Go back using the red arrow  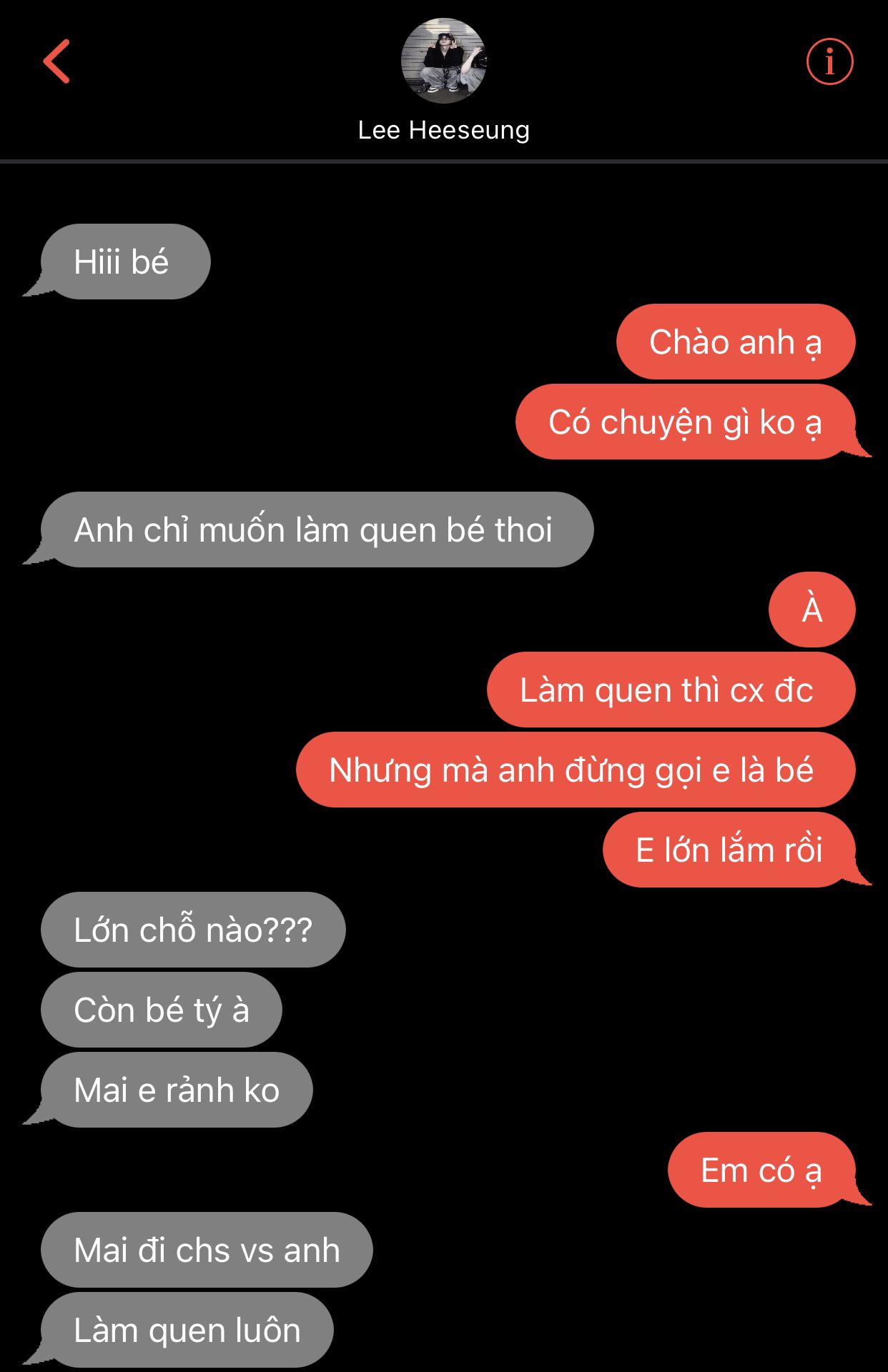[x=56, y=61]
